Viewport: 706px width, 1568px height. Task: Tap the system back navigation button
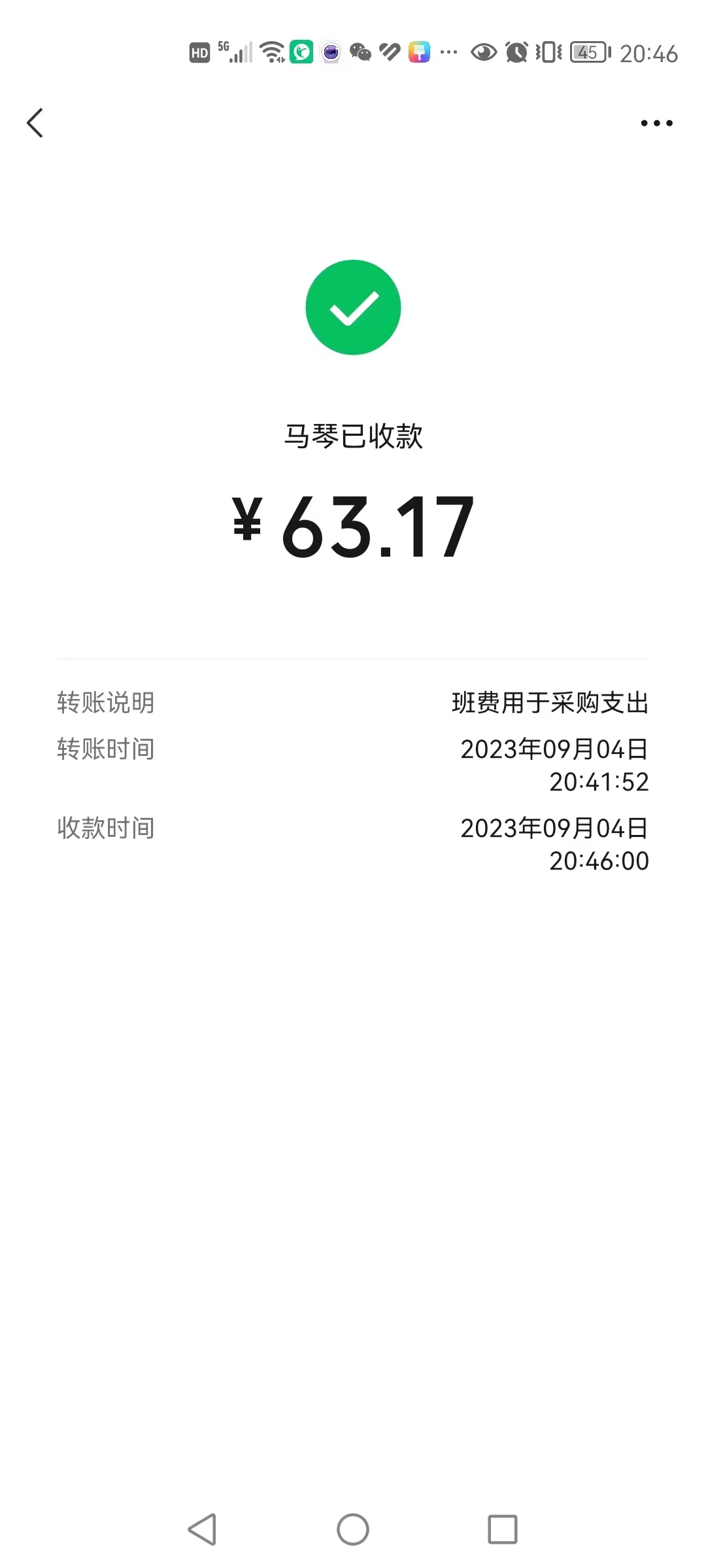(x=202, y=1529)
